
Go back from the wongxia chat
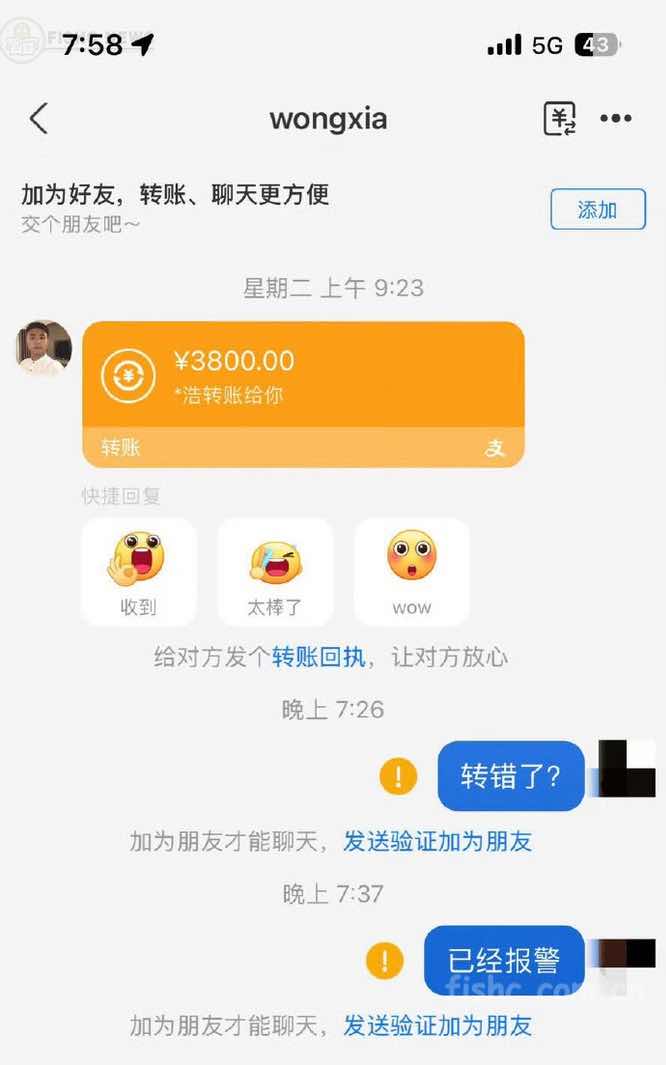(39, 119)
